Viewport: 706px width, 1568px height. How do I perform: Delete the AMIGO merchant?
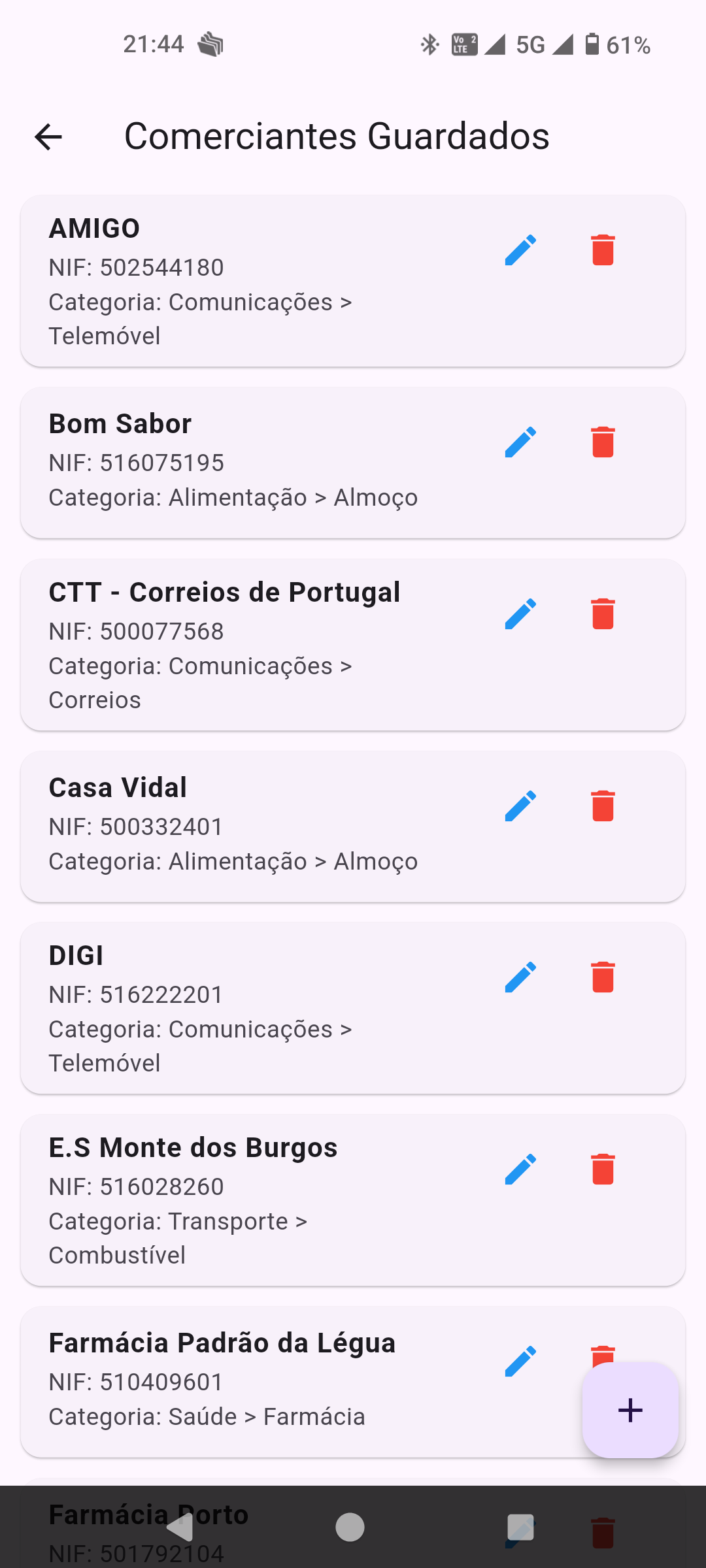click(x=603, y=250)
